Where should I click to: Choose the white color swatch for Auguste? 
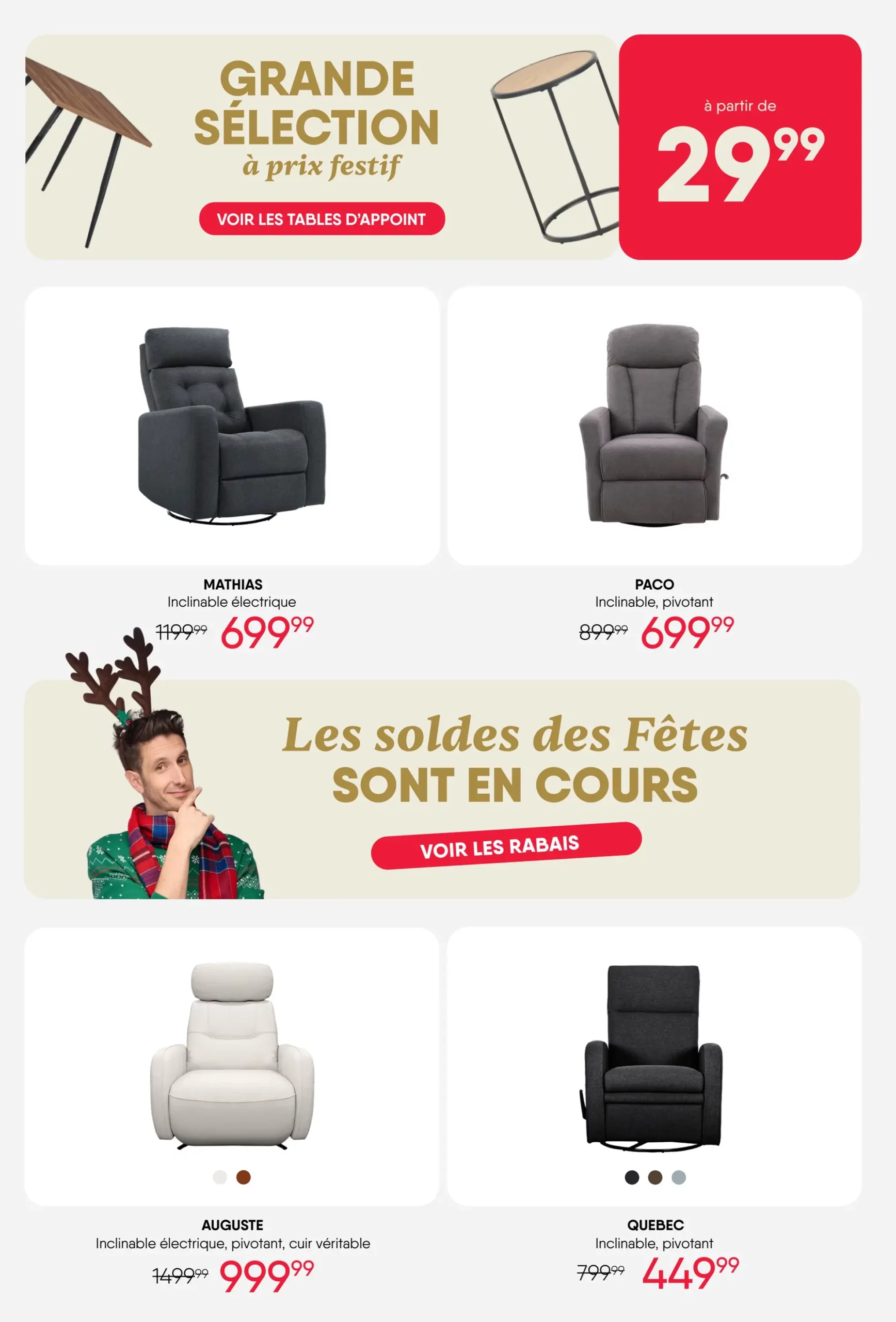tap(219, 1177)
